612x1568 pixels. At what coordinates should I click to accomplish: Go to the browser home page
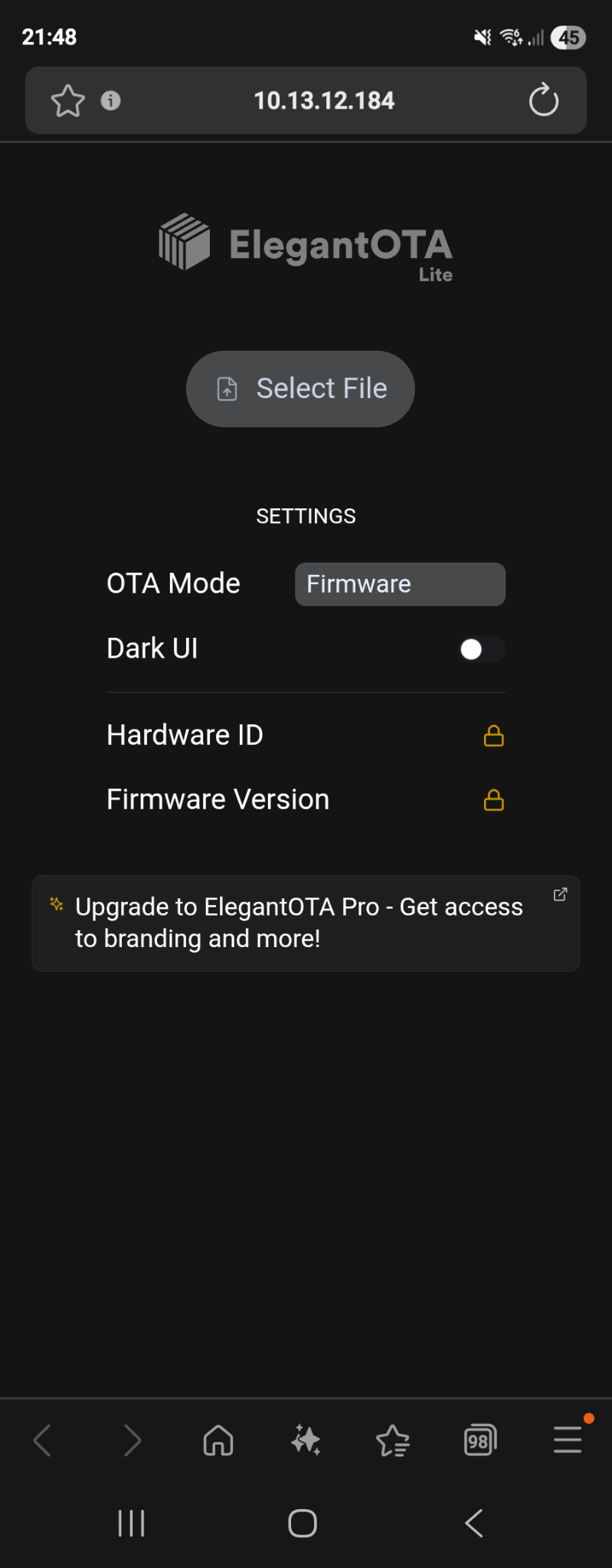click(x=218, y=1440)
